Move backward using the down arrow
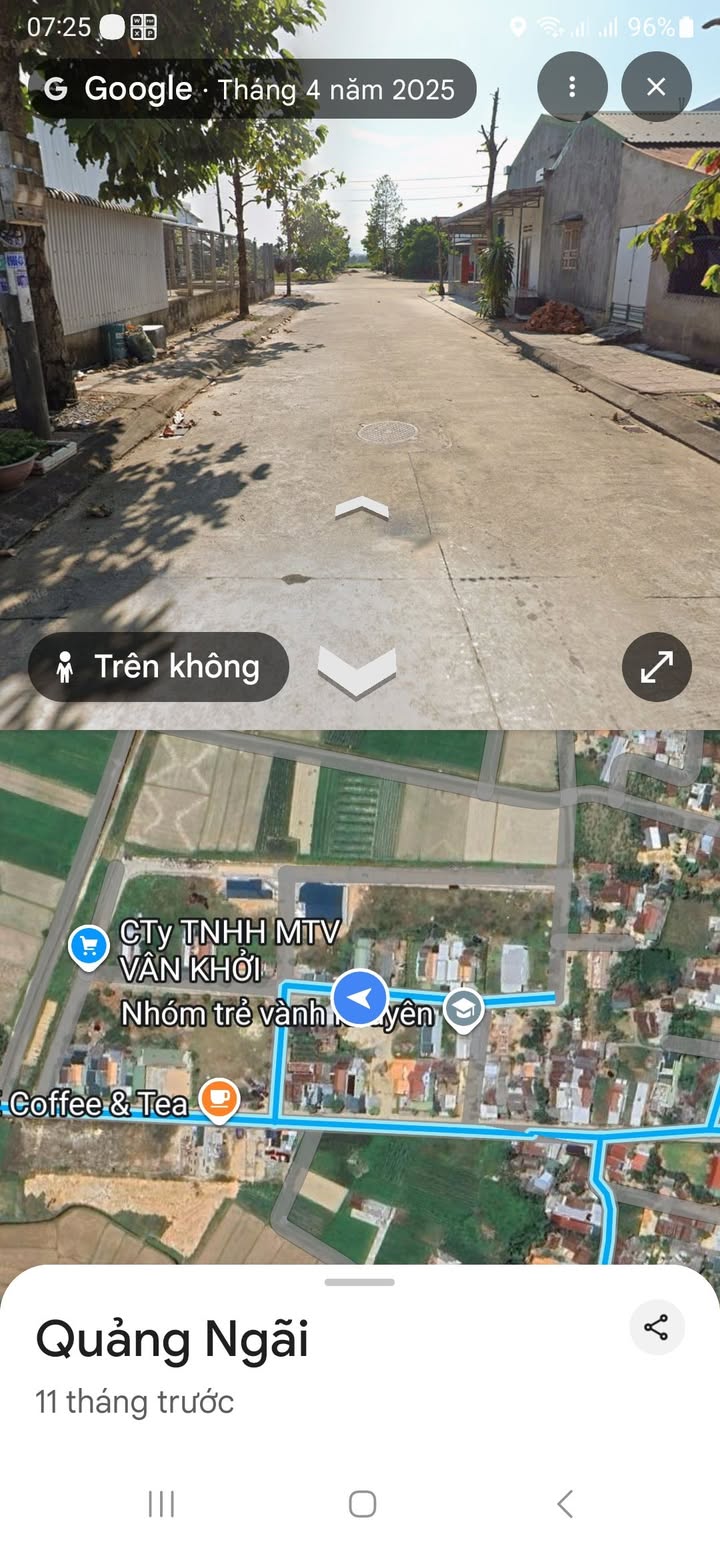Viewport: 720px width, 1544px height. pos(357,671)
